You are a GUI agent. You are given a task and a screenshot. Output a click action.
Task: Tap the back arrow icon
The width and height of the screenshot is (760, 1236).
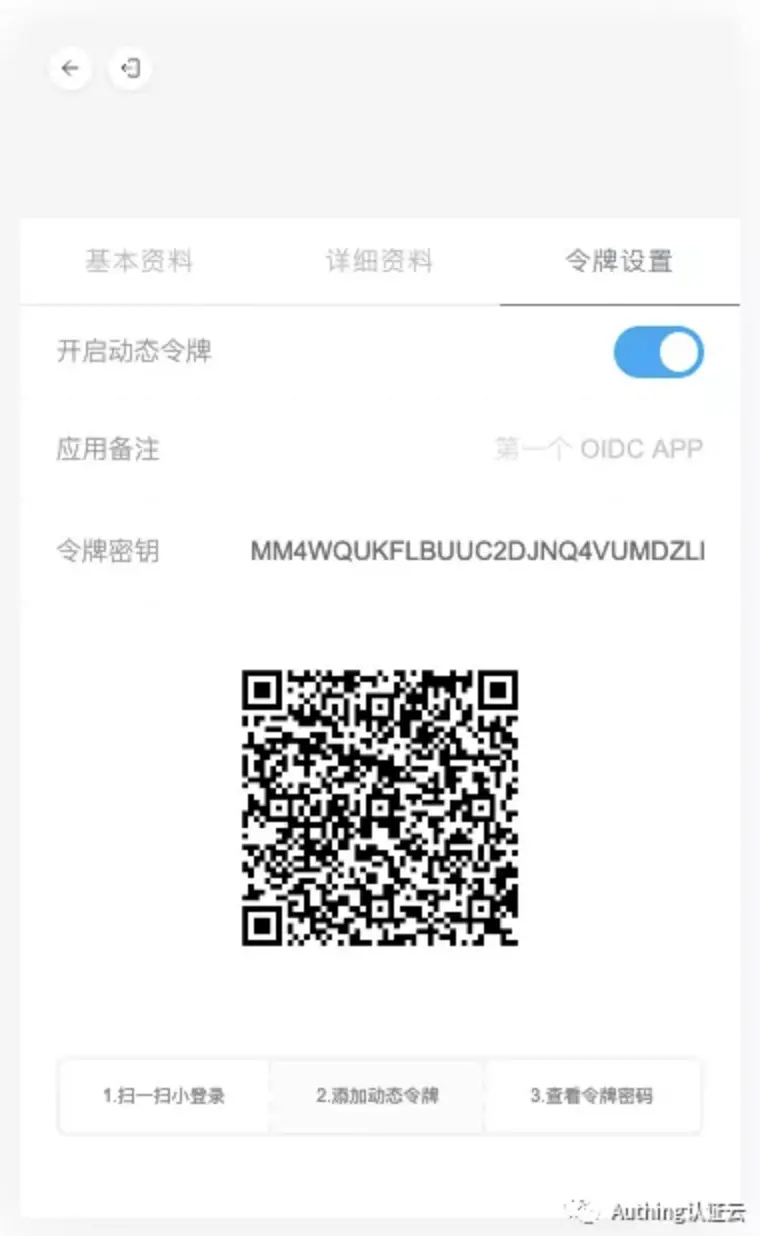[70, 69]
